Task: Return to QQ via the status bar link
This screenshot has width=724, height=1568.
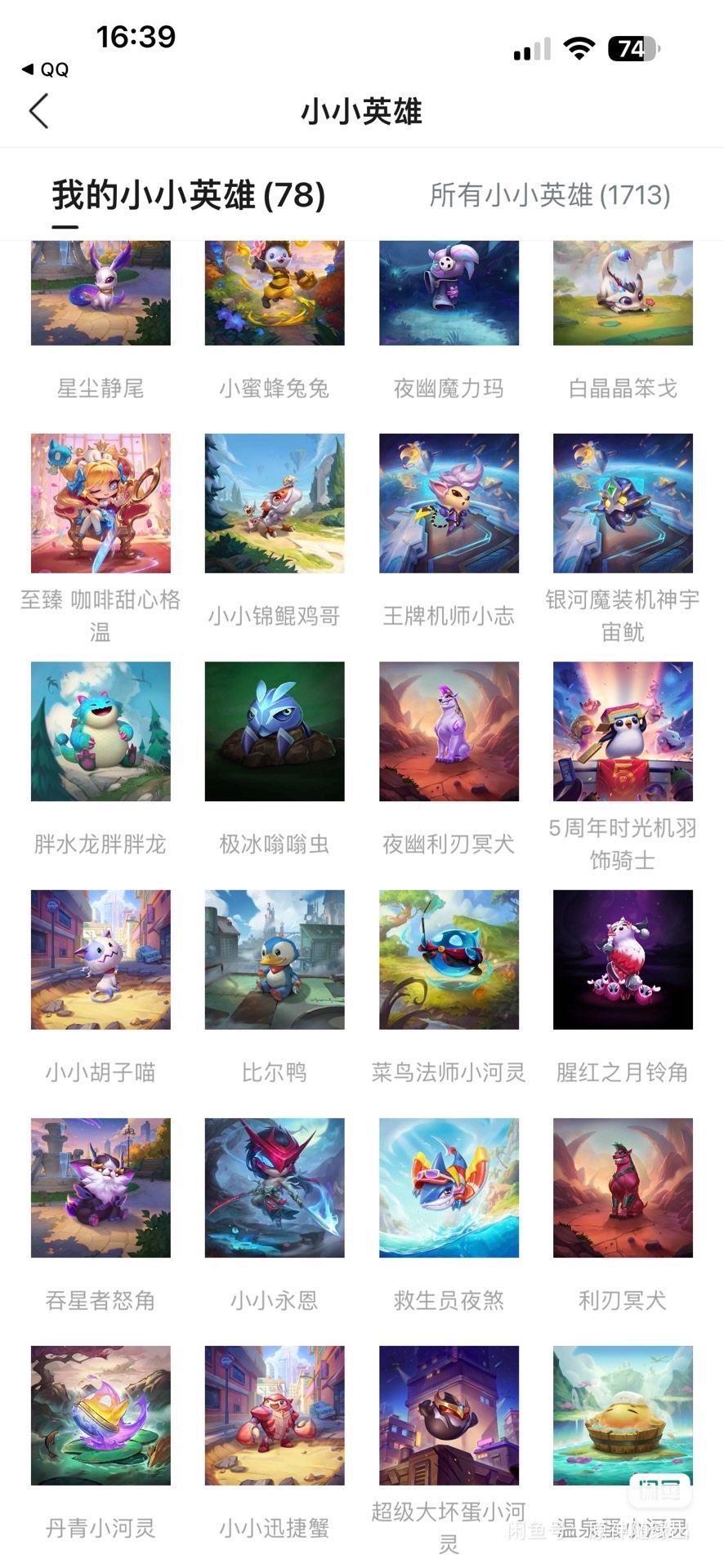Action: (45, 69)
